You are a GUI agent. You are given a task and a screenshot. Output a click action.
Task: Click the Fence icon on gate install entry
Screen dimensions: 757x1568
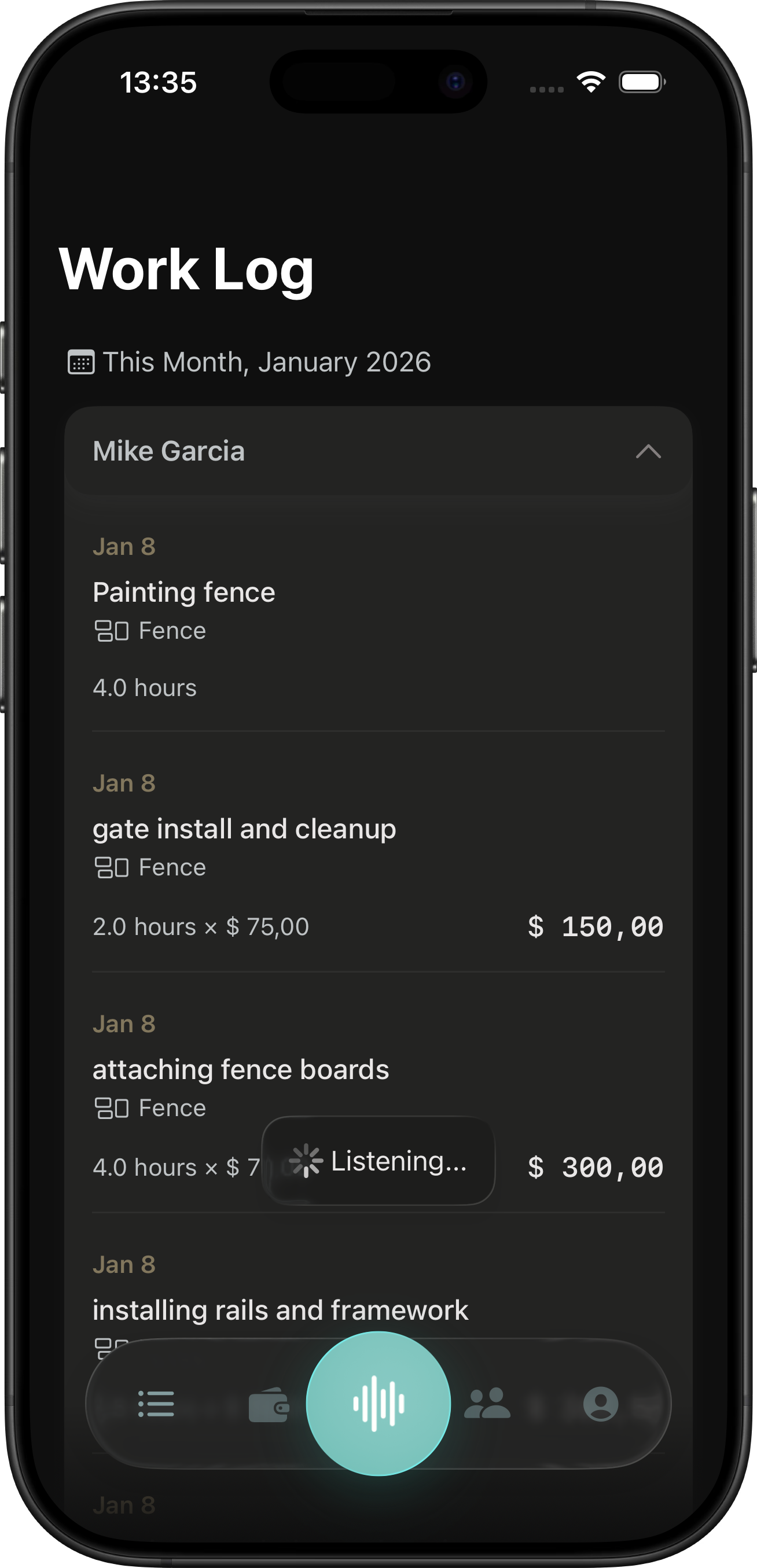coord(112,867)
